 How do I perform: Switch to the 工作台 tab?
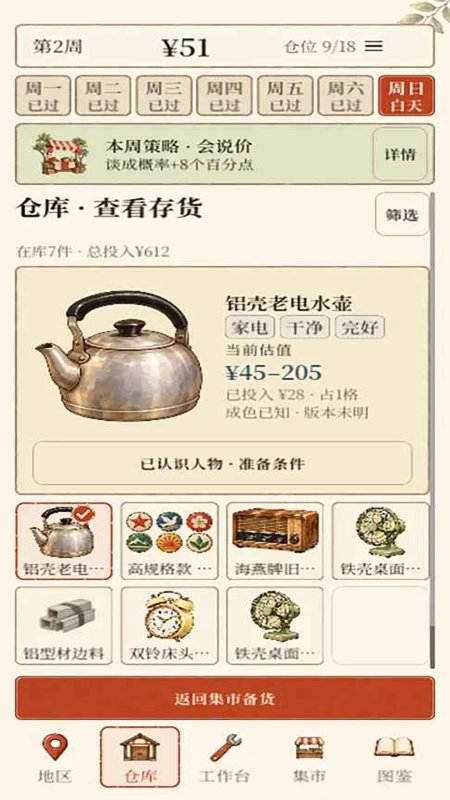pos(224,758)
